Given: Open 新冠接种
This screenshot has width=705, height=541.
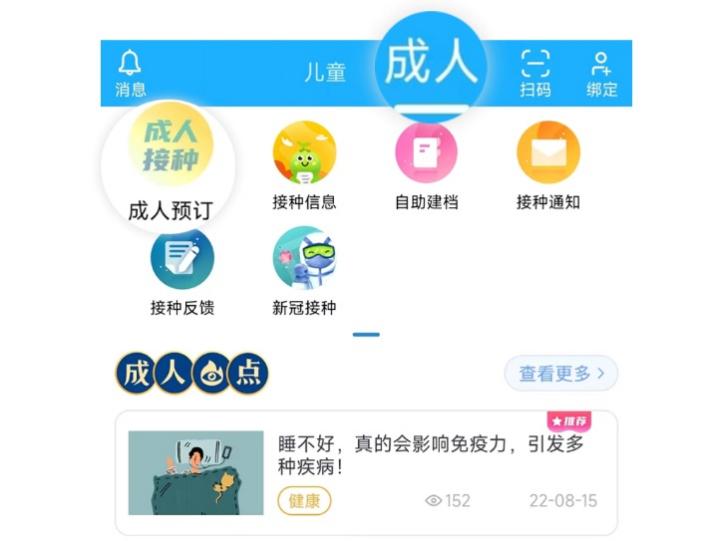Looking at the screenshot, I should (x=304, y=270).
